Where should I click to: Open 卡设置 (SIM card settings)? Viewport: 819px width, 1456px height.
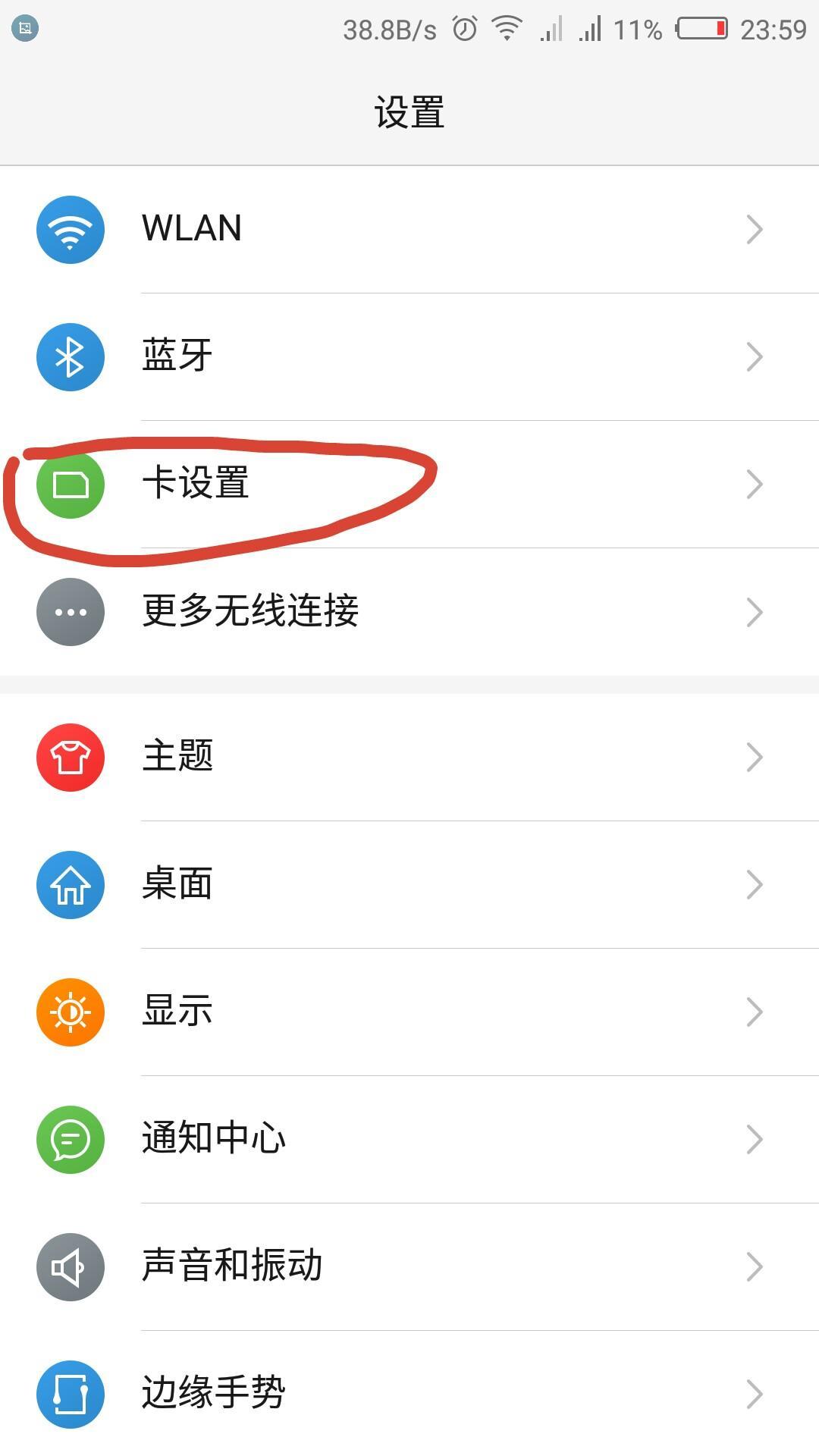pyautogui.click(x=409, y=484)
